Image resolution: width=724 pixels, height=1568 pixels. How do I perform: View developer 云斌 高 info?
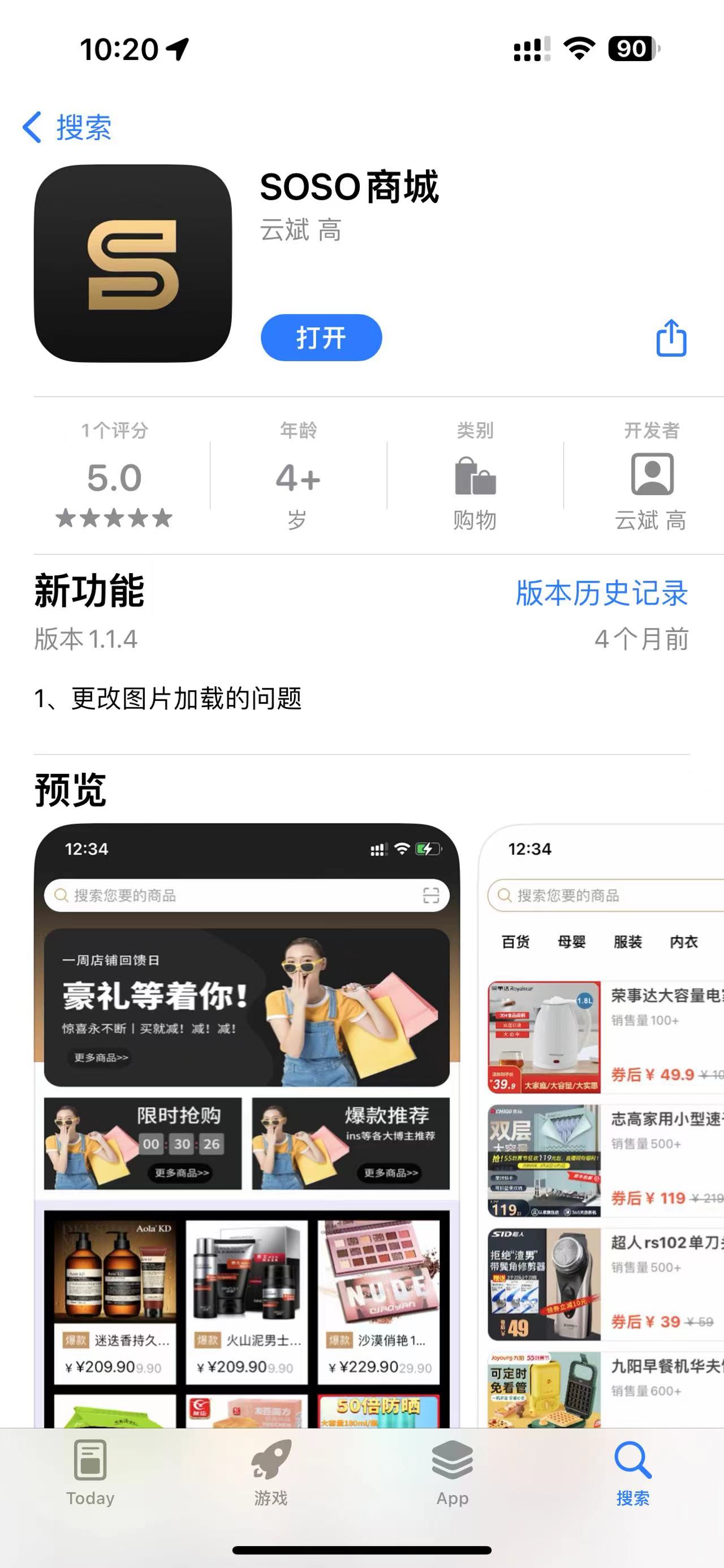tap(651, 475)
